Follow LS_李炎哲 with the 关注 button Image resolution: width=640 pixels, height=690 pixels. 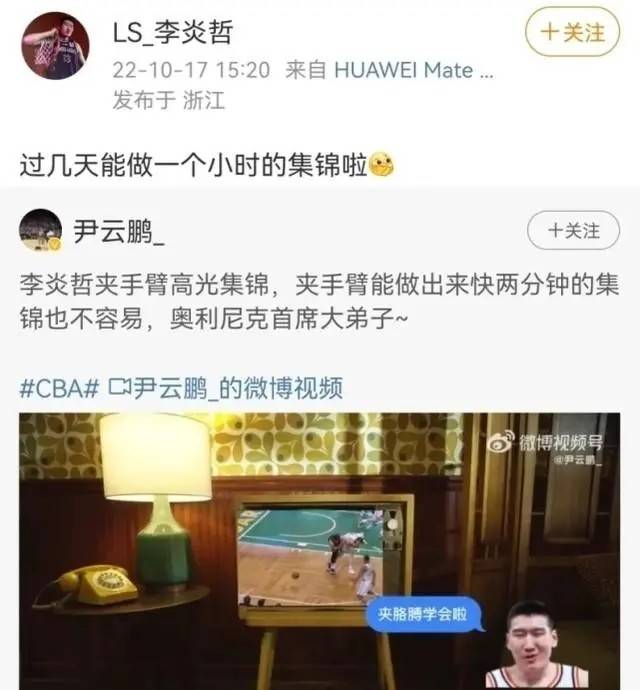(573, 32)
